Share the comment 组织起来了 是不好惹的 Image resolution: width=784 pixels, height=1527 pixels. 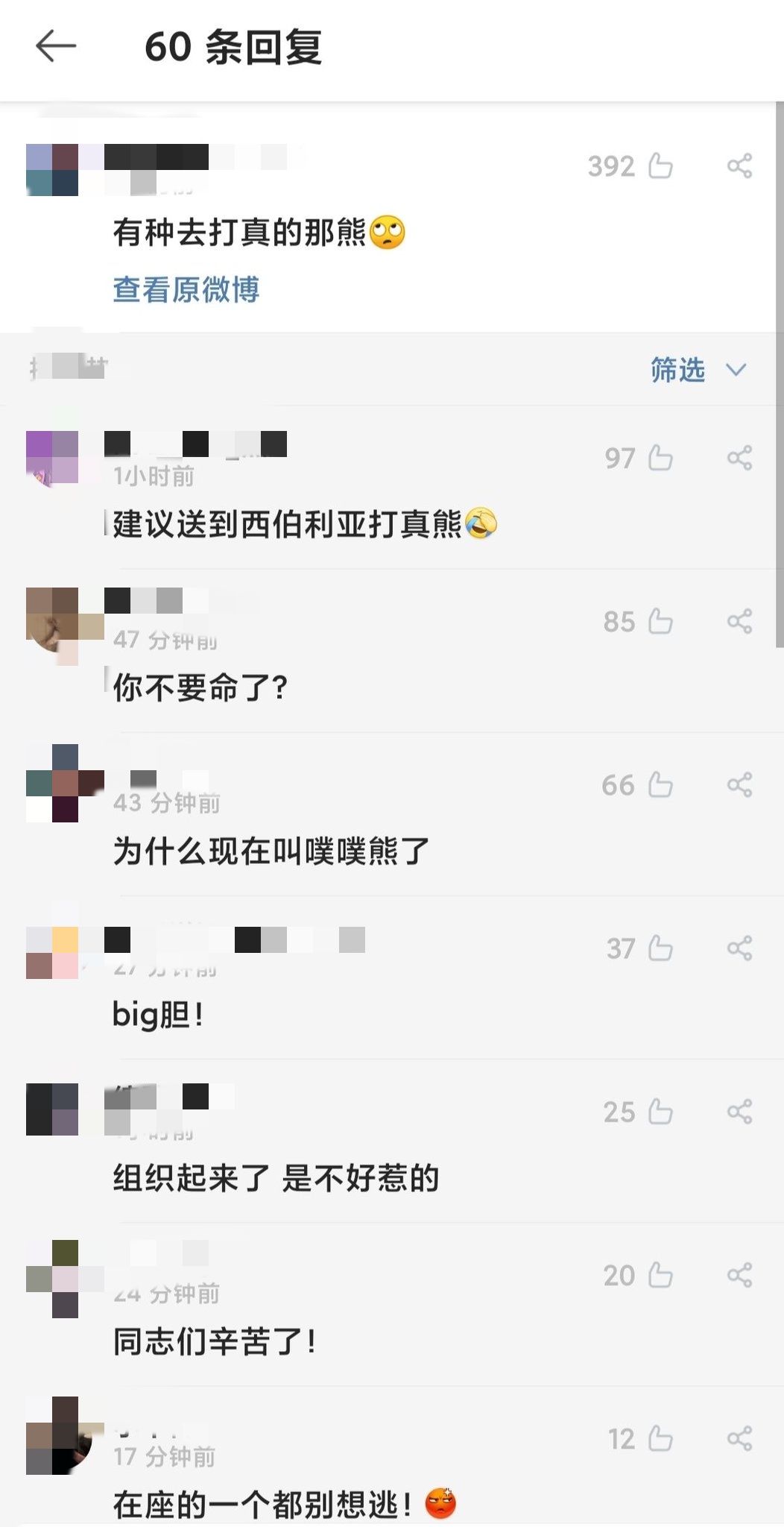click(739, 1112)
